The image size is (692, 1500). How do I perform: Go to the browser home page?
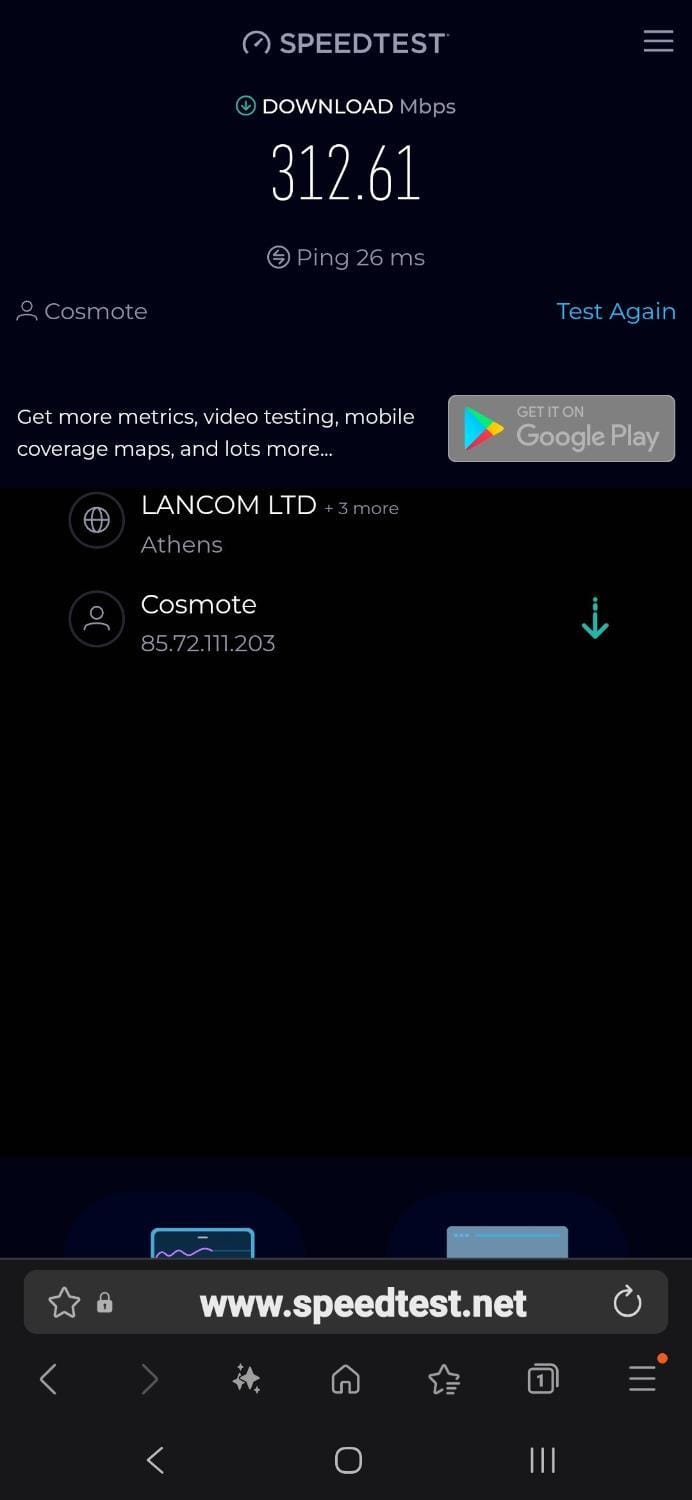point(345,1380)
